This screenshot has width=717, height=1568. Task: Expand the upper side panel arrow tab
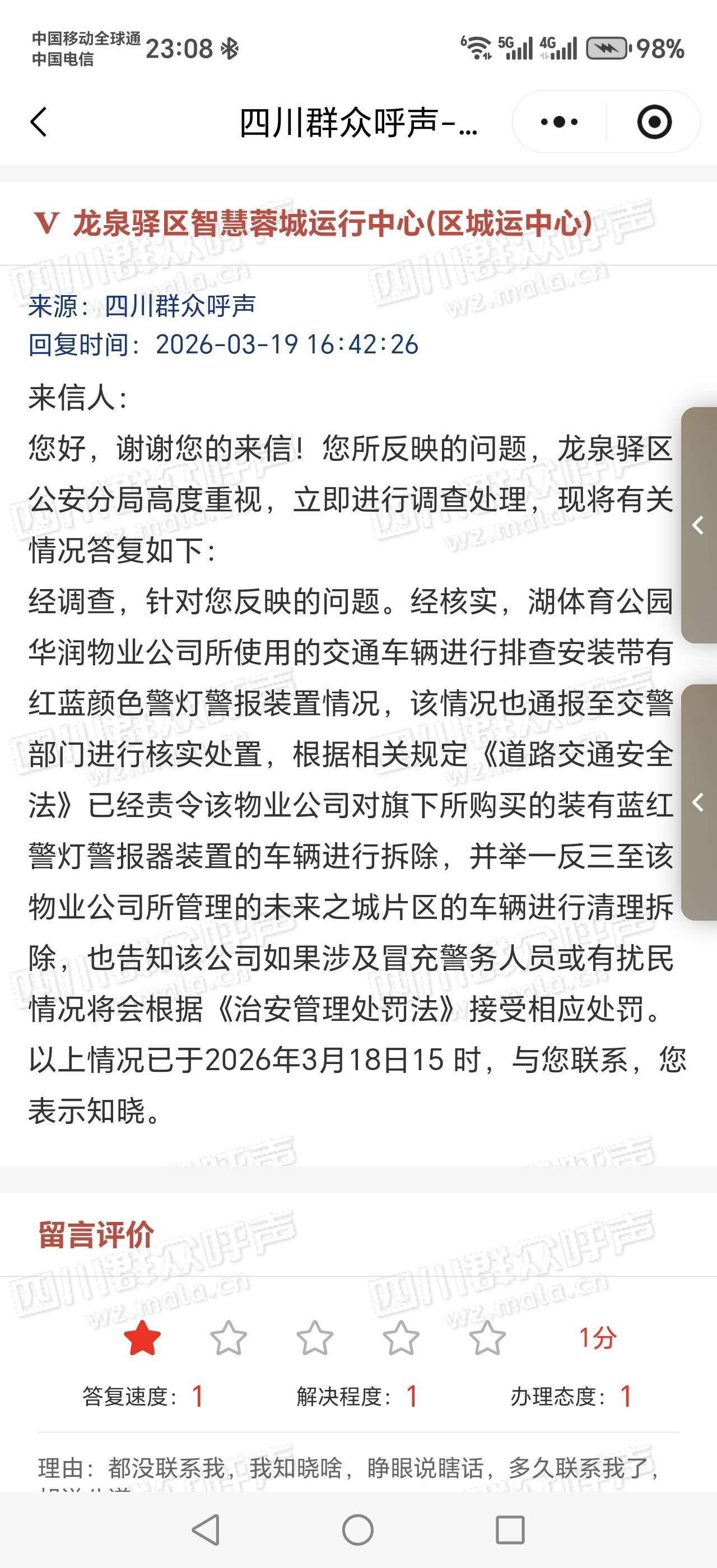[699, 525]
